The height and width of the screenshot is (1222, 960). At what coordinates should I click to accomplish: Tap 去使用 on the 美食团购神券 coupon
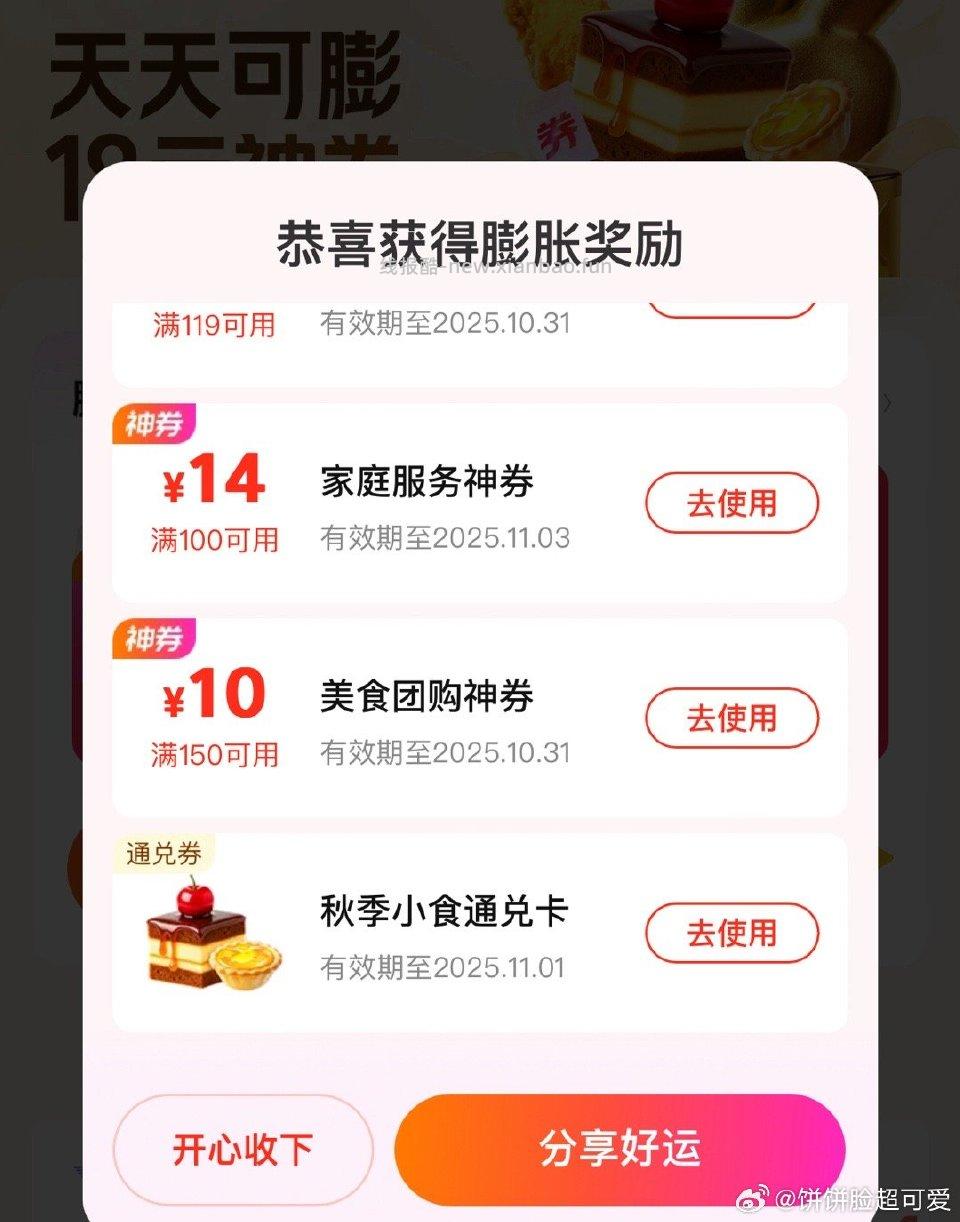coord(731,718)
